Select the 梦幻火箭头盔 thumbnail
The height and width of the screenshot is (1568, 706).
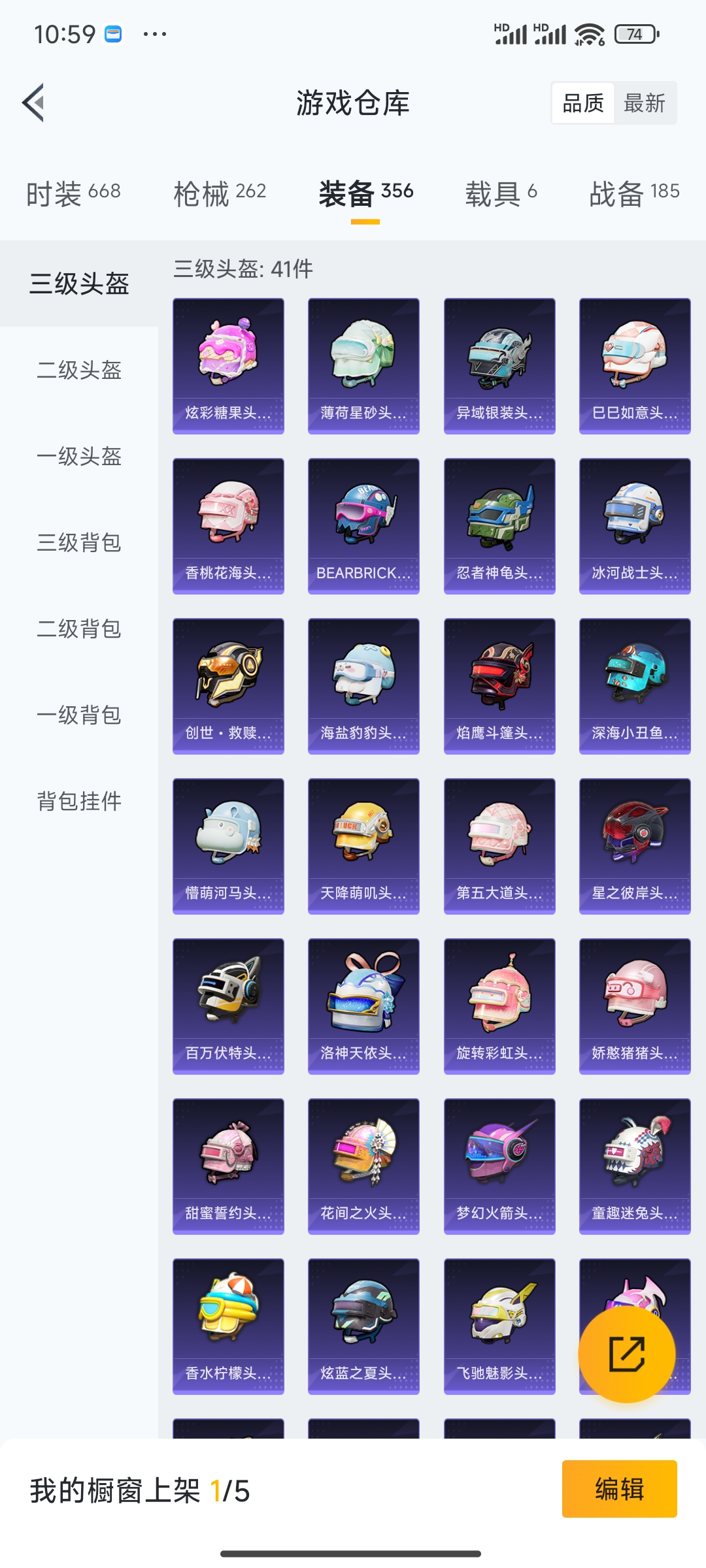[x=499, y=1166]
